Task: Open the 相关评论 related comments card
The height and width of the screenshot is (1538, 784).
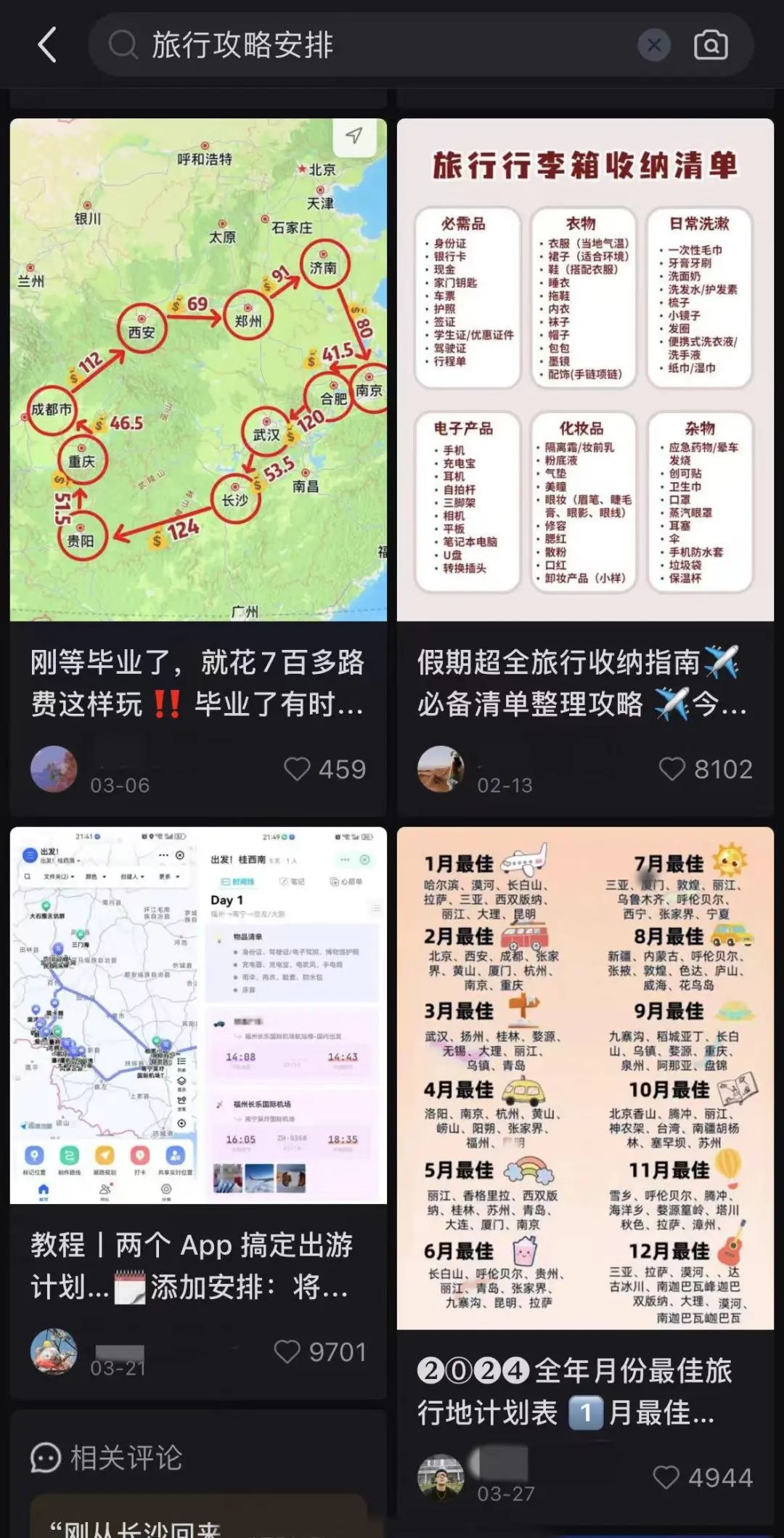Action: pos(198,1474)
